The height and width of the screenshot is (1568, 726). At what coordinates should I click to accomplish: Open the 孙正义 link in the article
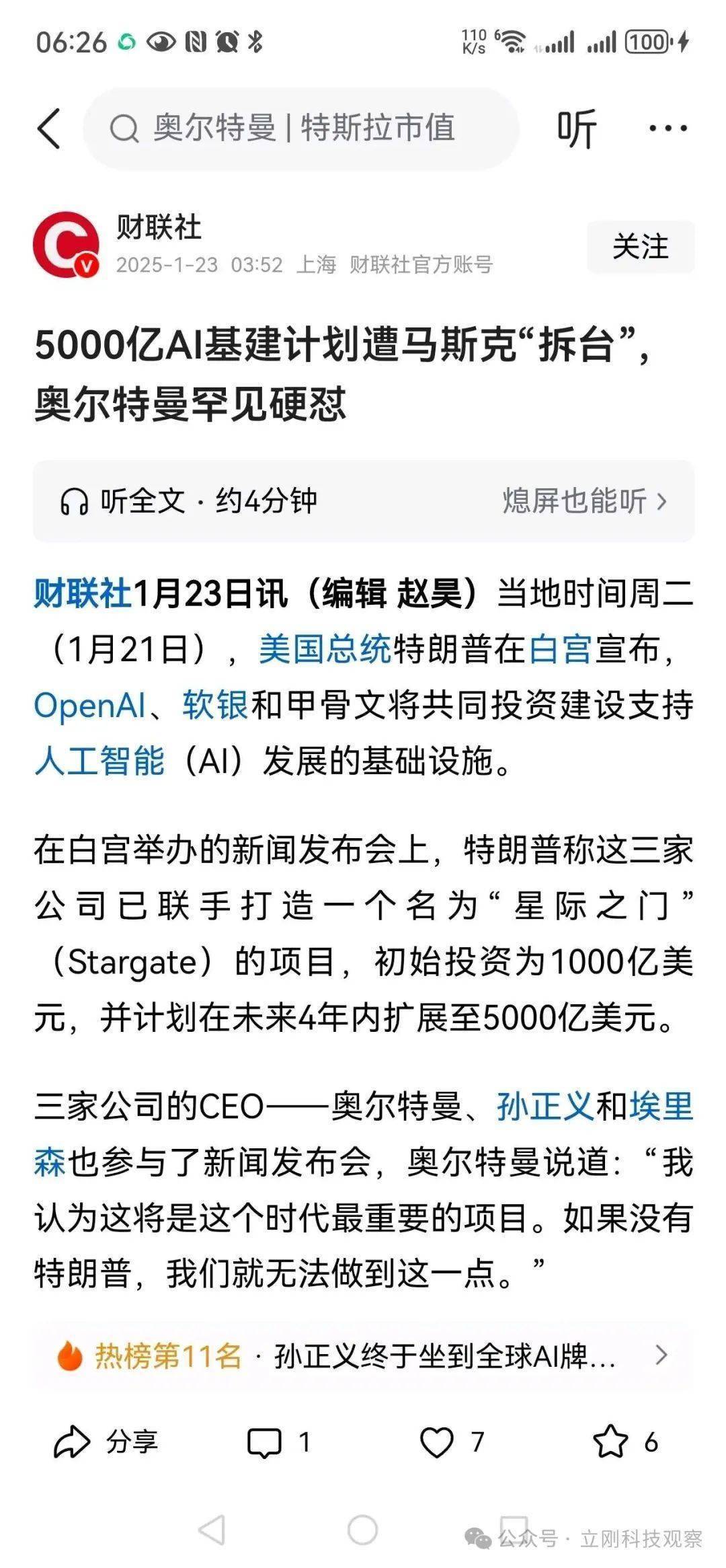544,1107
